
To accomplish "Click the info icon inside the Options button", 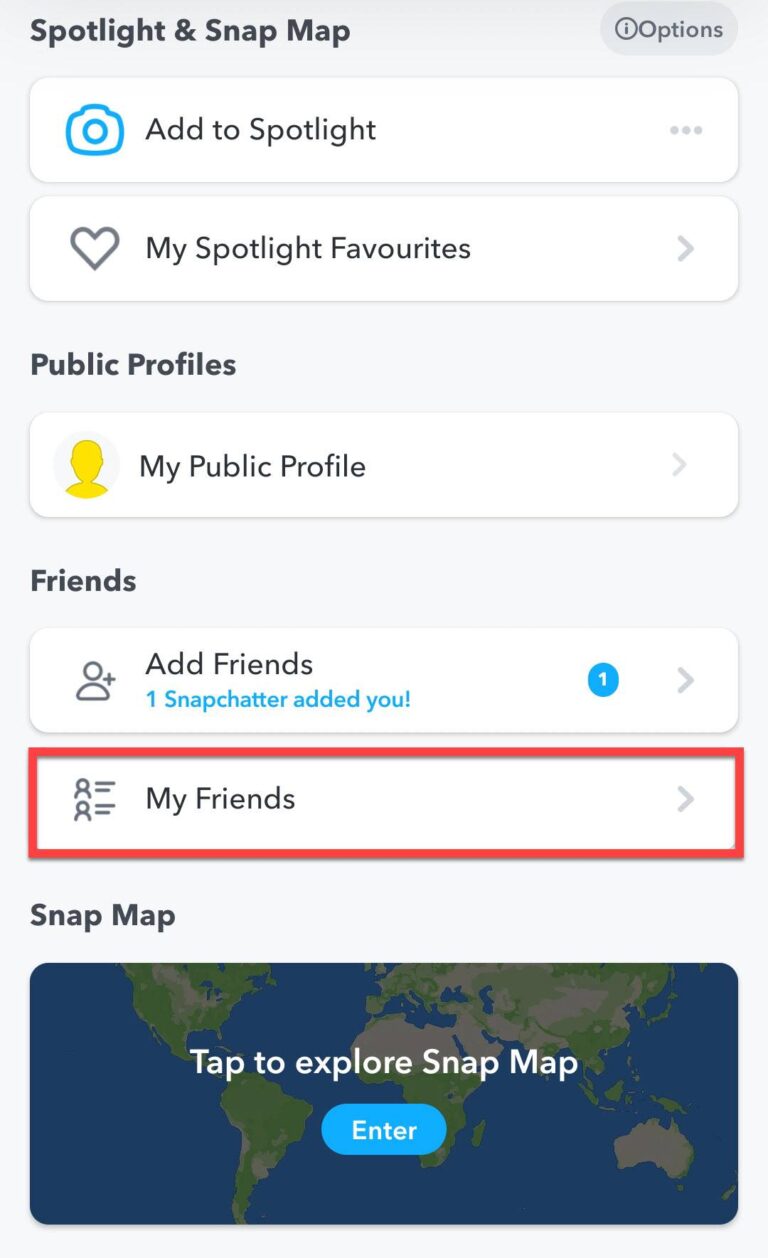I will tap(626, 29).
